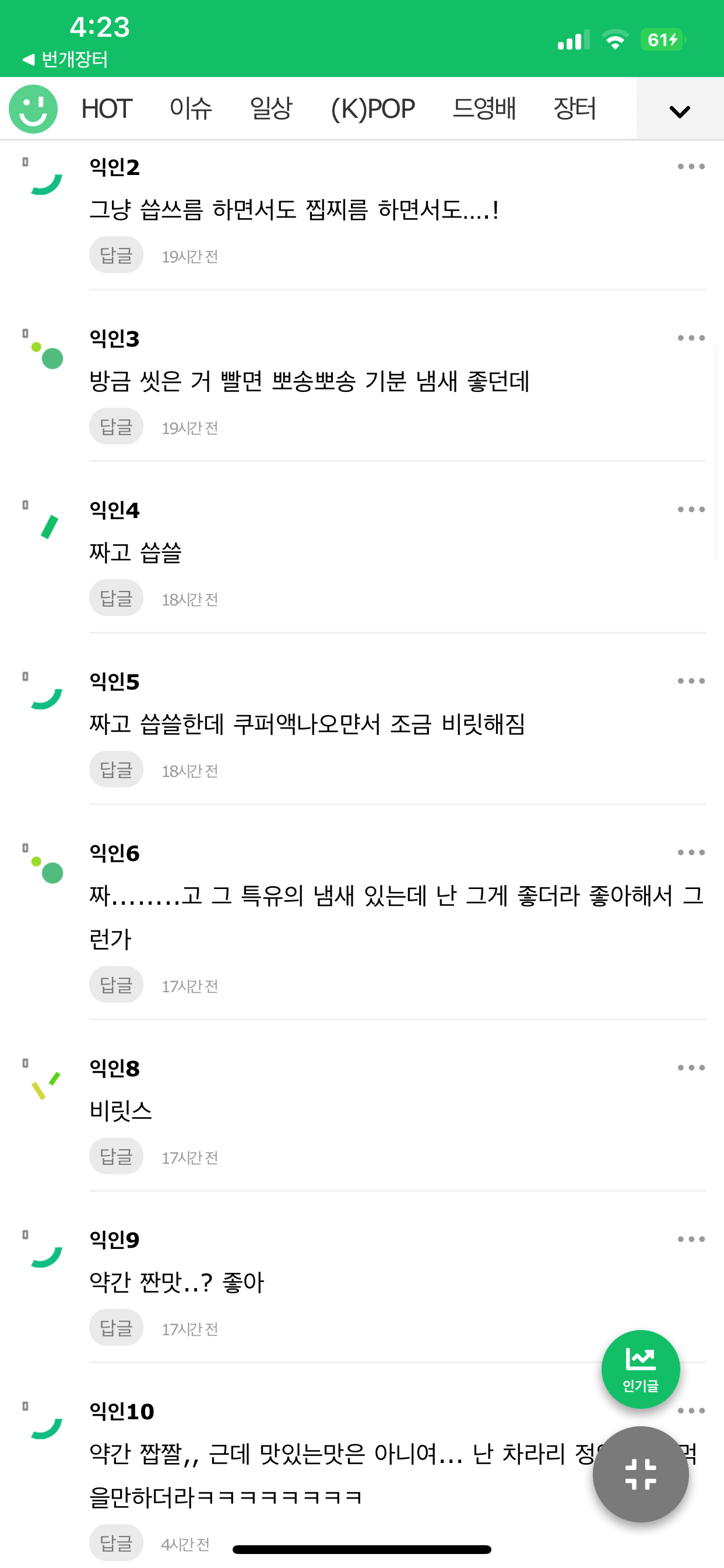The height and width of the screenshot is (1568, 724).
Task: Go to the 드영배 tab
Action: coord(484,109)
